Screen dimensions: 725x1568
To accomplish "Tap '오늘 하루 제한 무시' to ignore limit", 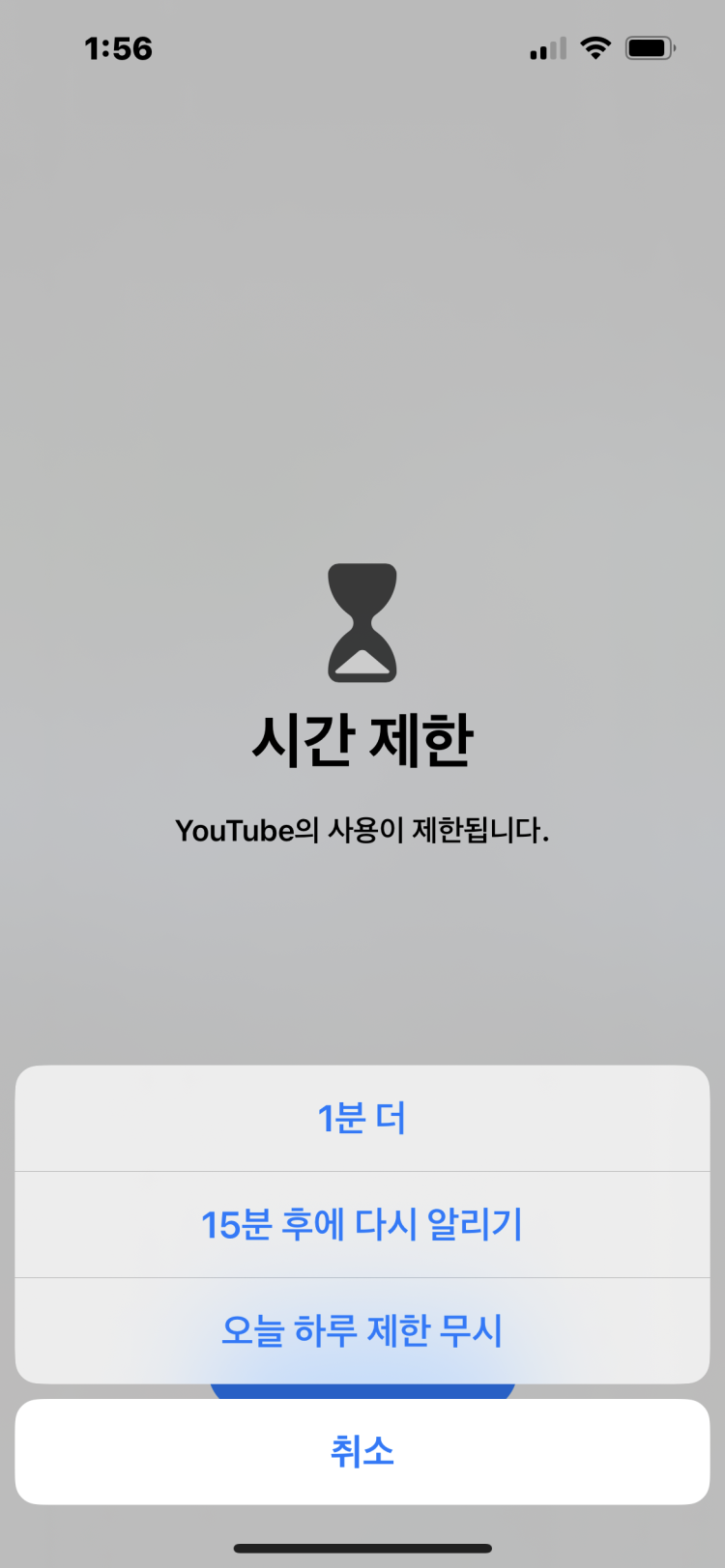I will point(362,1331).
